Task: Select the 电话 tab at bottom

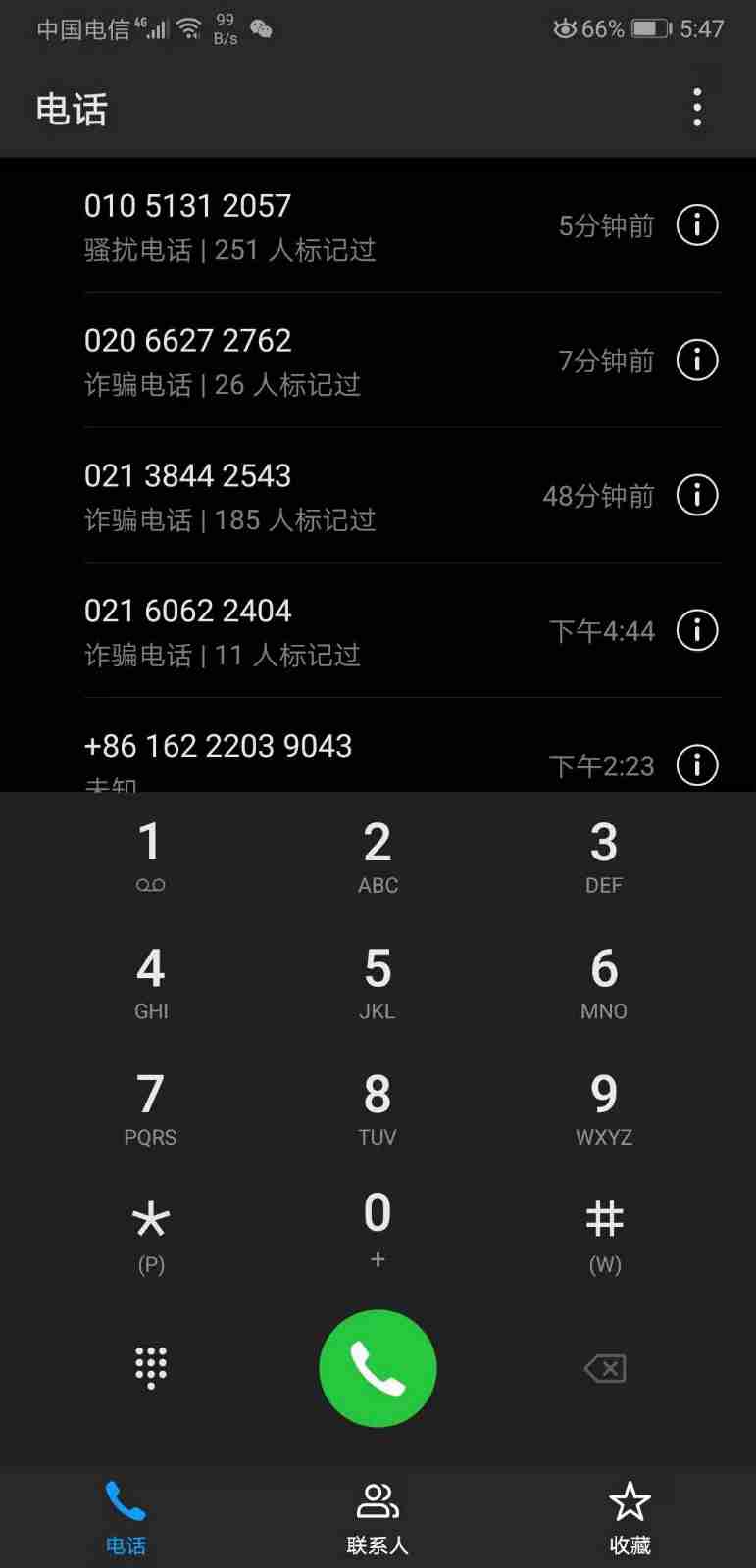Action: (126, 1514)
